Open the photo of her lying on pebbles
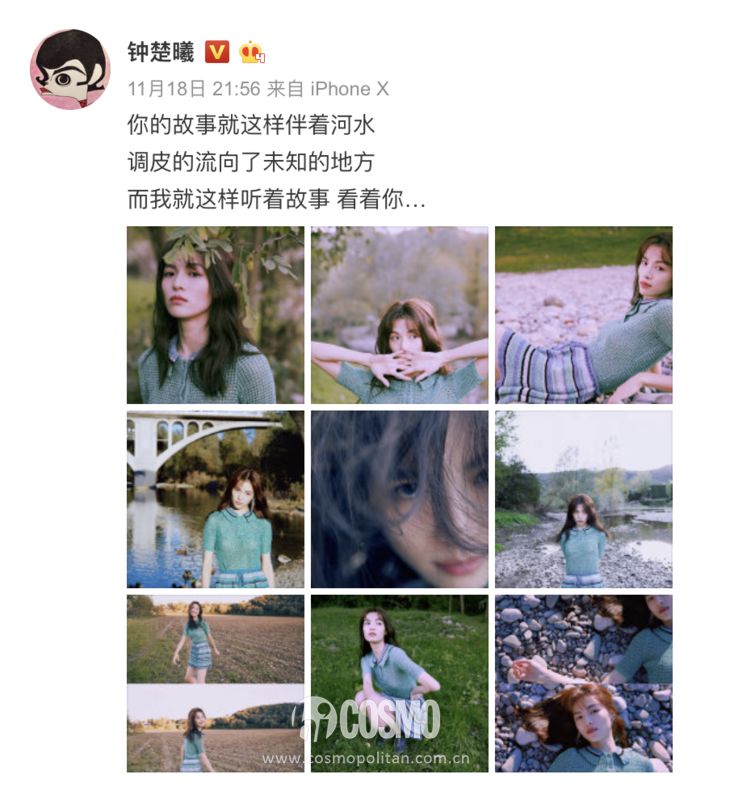Image resolution: width=730 pixels, height=787 pixels. point(584,684)
